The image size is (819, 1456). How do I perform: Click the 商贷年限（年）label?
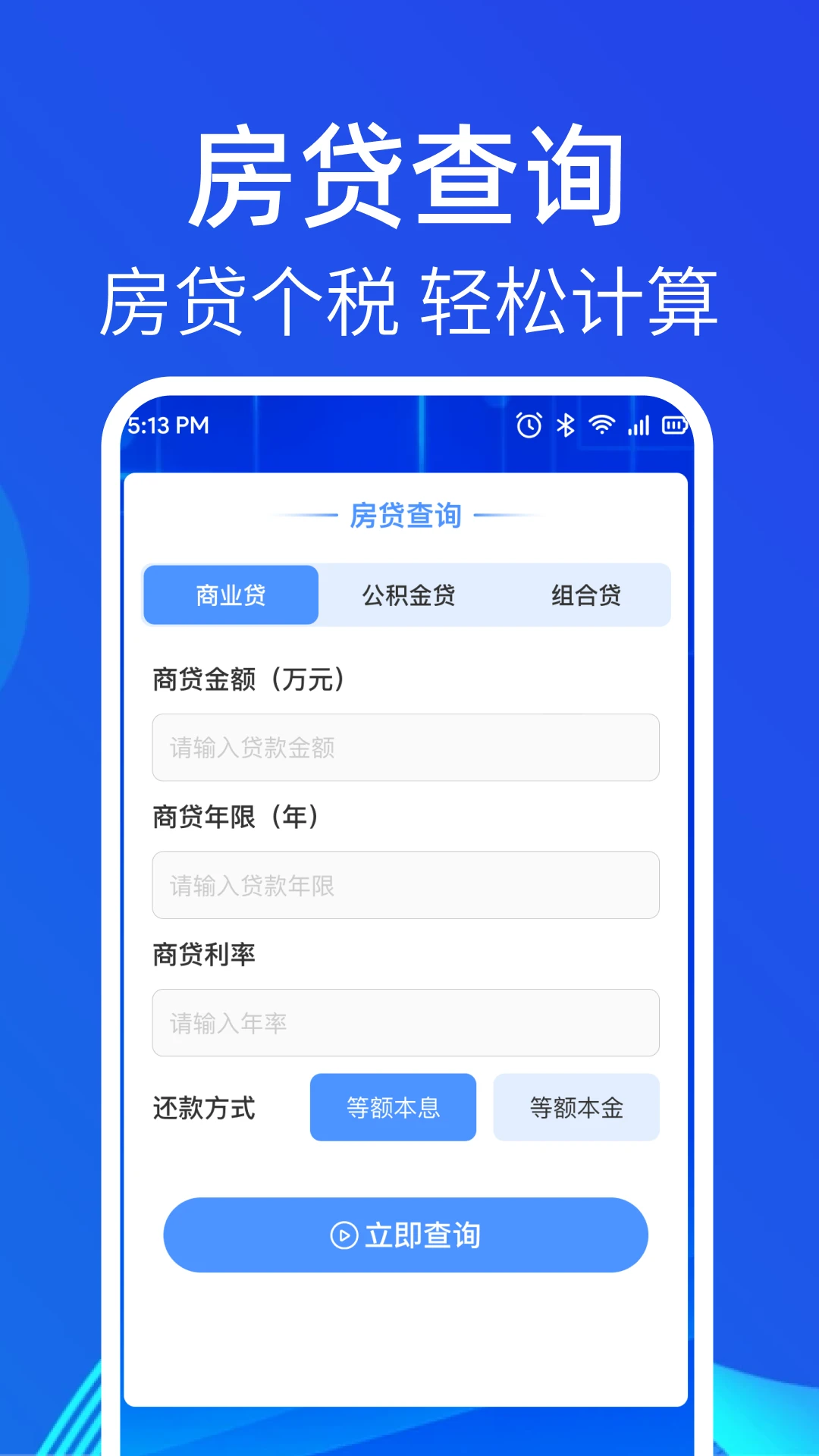[x=235, y=817]
